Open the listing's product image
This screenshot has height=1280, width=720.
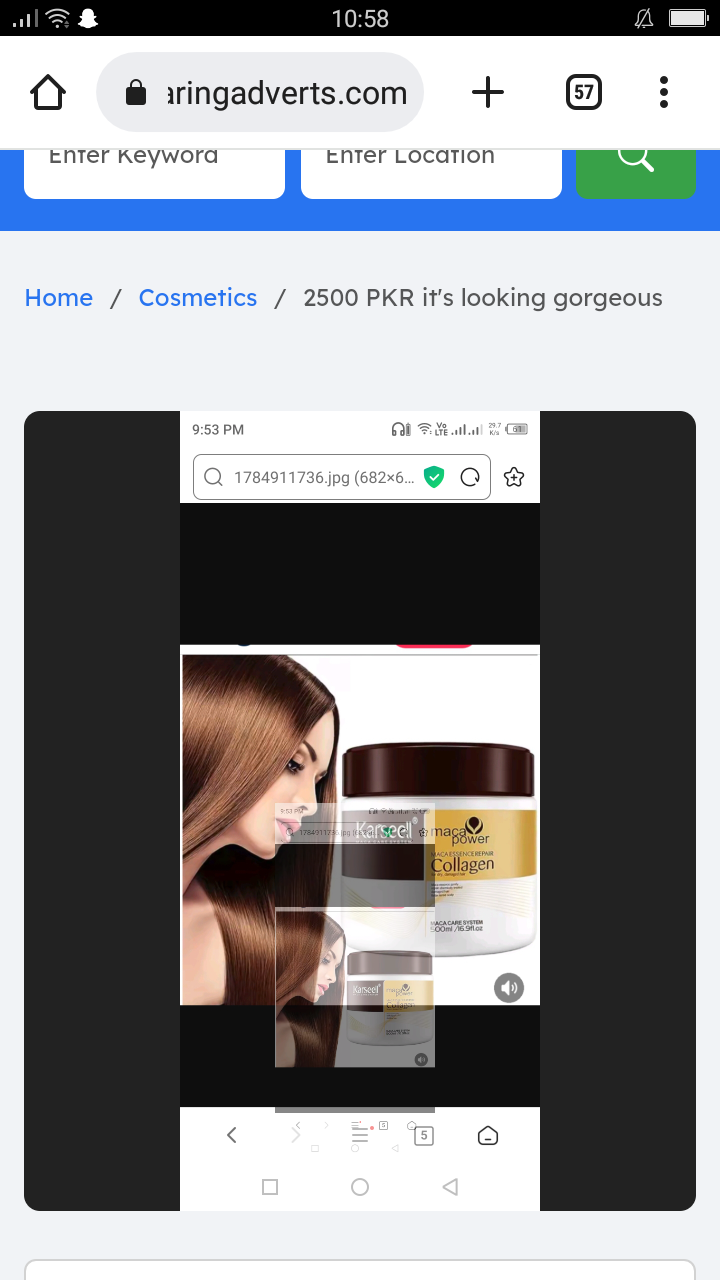(360, 811)
